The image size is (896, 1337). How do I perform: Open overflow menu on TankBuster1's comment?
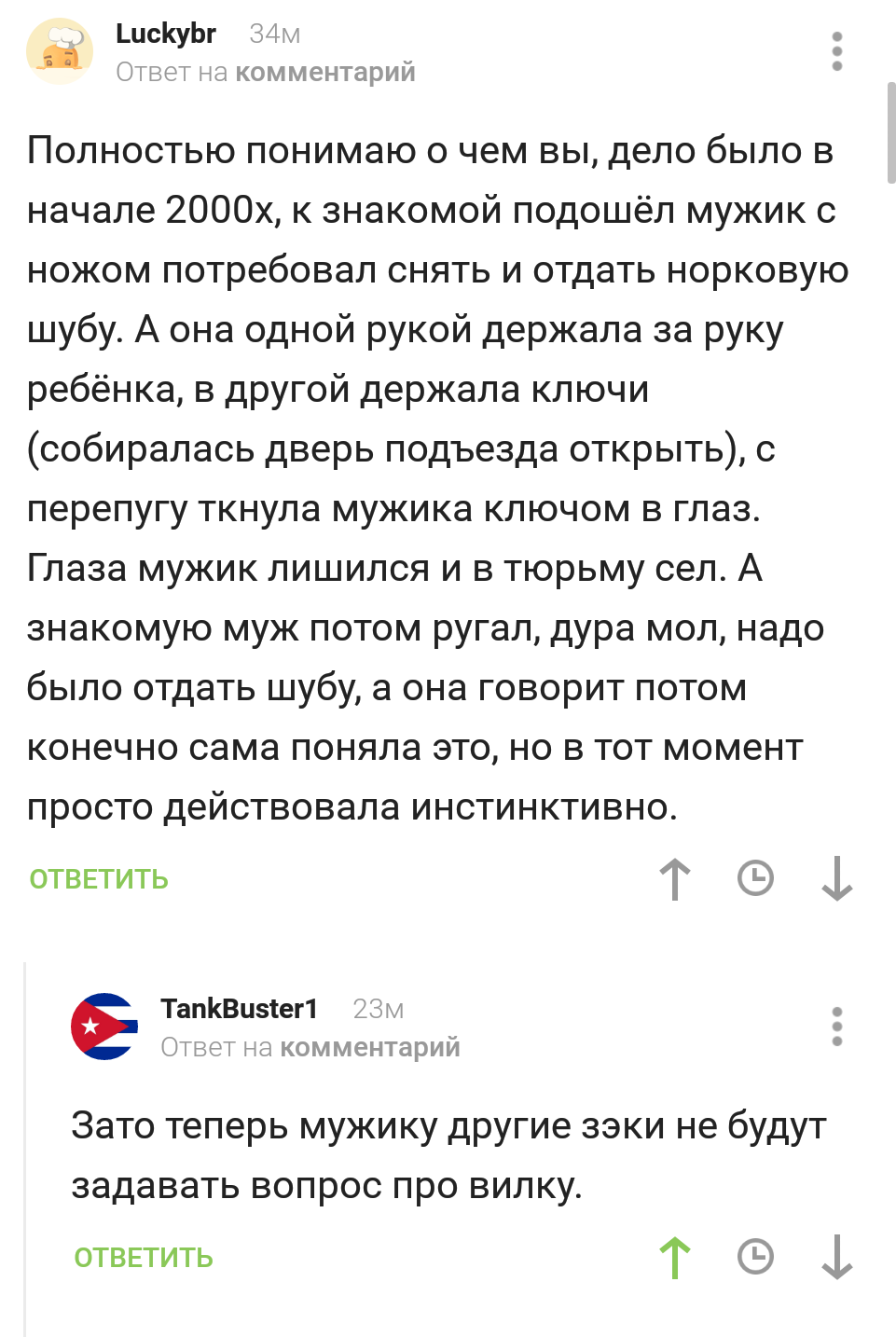click(836, 1027)
